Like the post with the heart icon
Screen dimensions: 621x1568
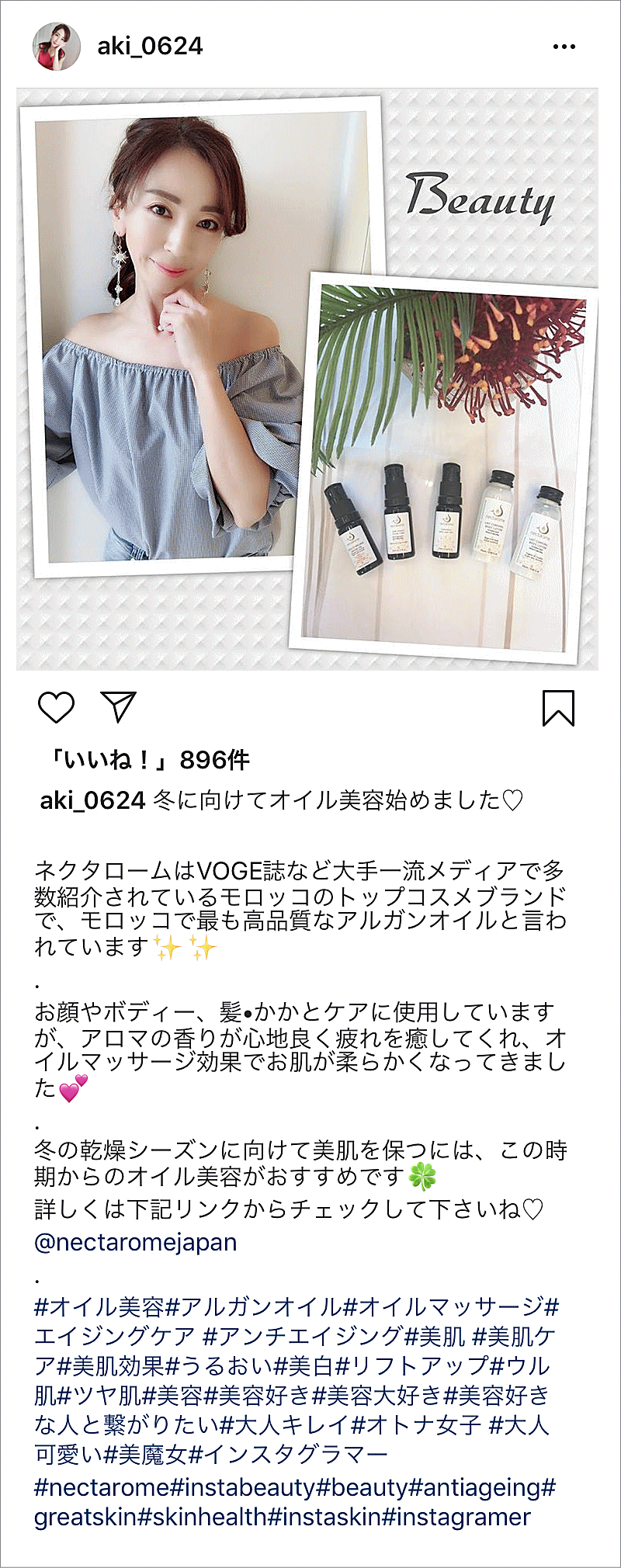click(x=57, y=707)
